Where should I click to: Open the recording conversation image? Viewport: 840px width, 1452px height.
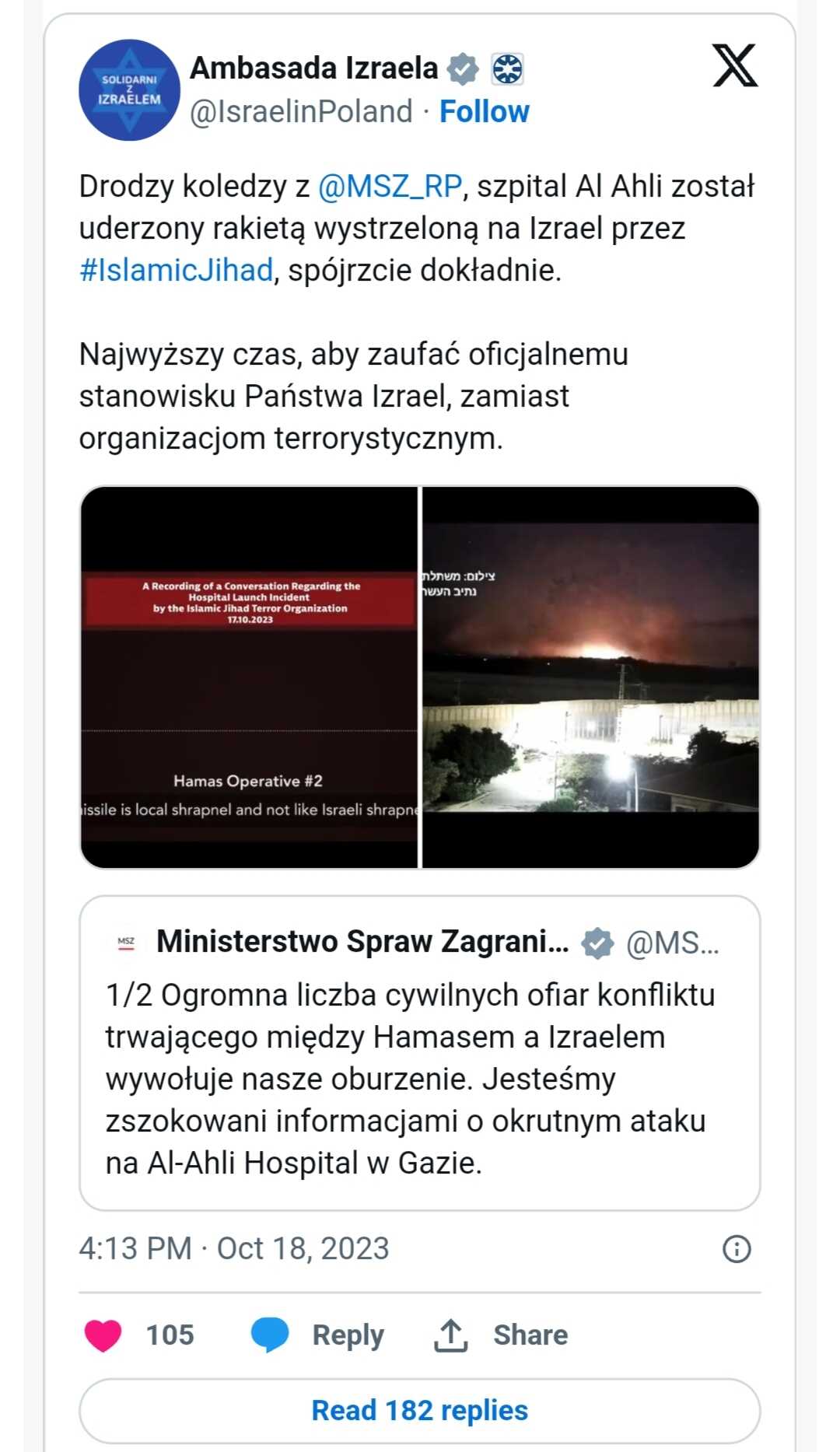click(x=250, y=677)
